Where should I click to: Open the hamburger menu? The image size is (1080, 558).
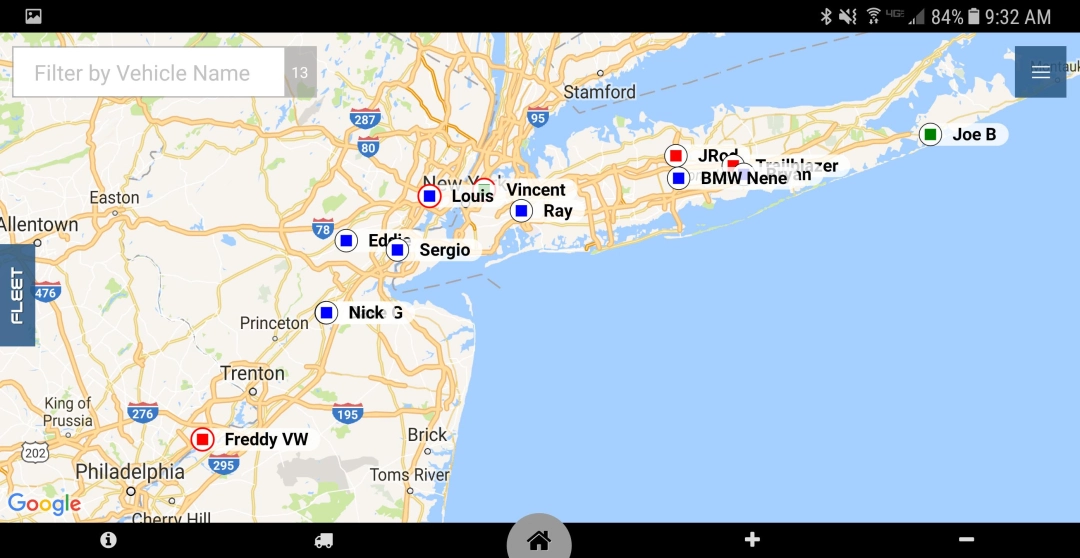click(1040, 72)
